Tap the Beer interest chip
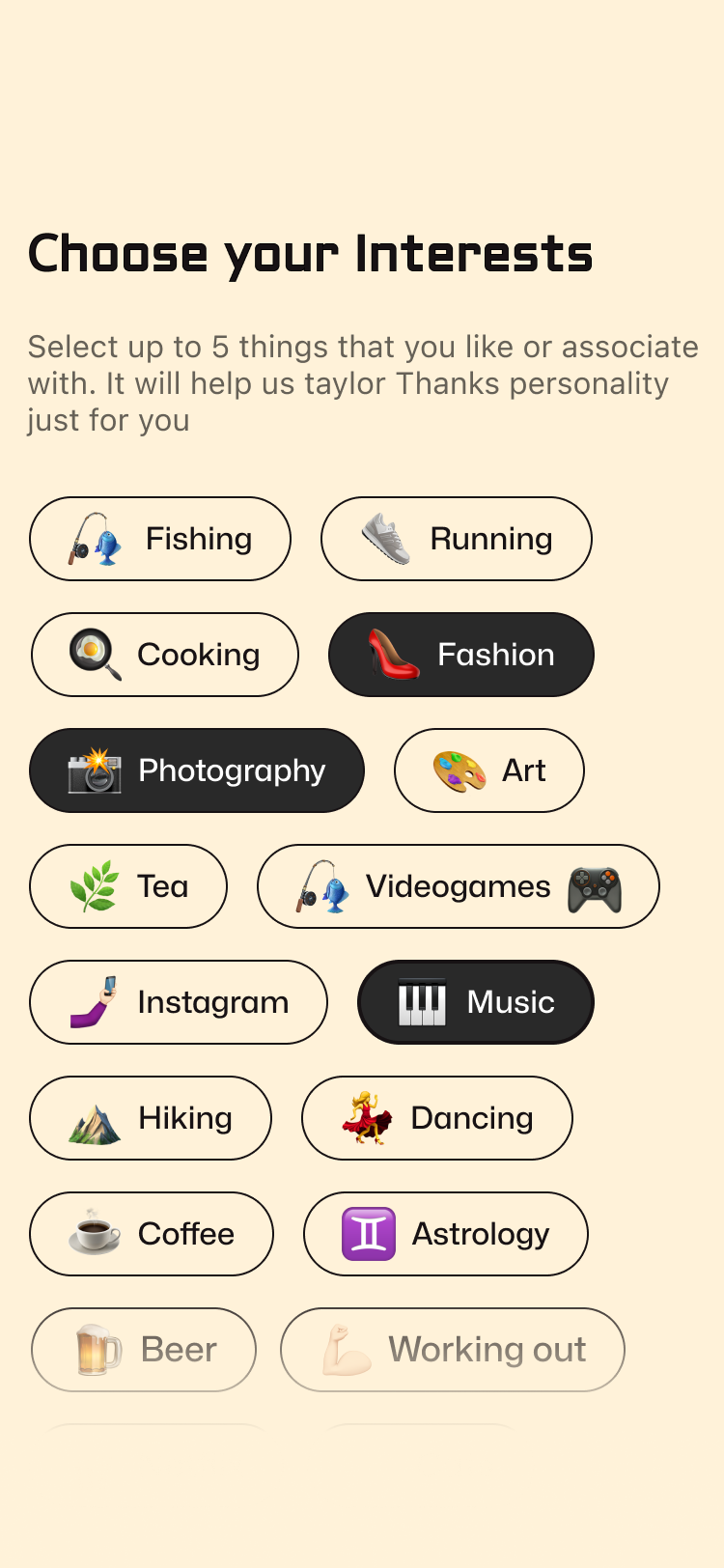Image resolution: width=724 pixels, height=1568 pixels. (144, 1350)
